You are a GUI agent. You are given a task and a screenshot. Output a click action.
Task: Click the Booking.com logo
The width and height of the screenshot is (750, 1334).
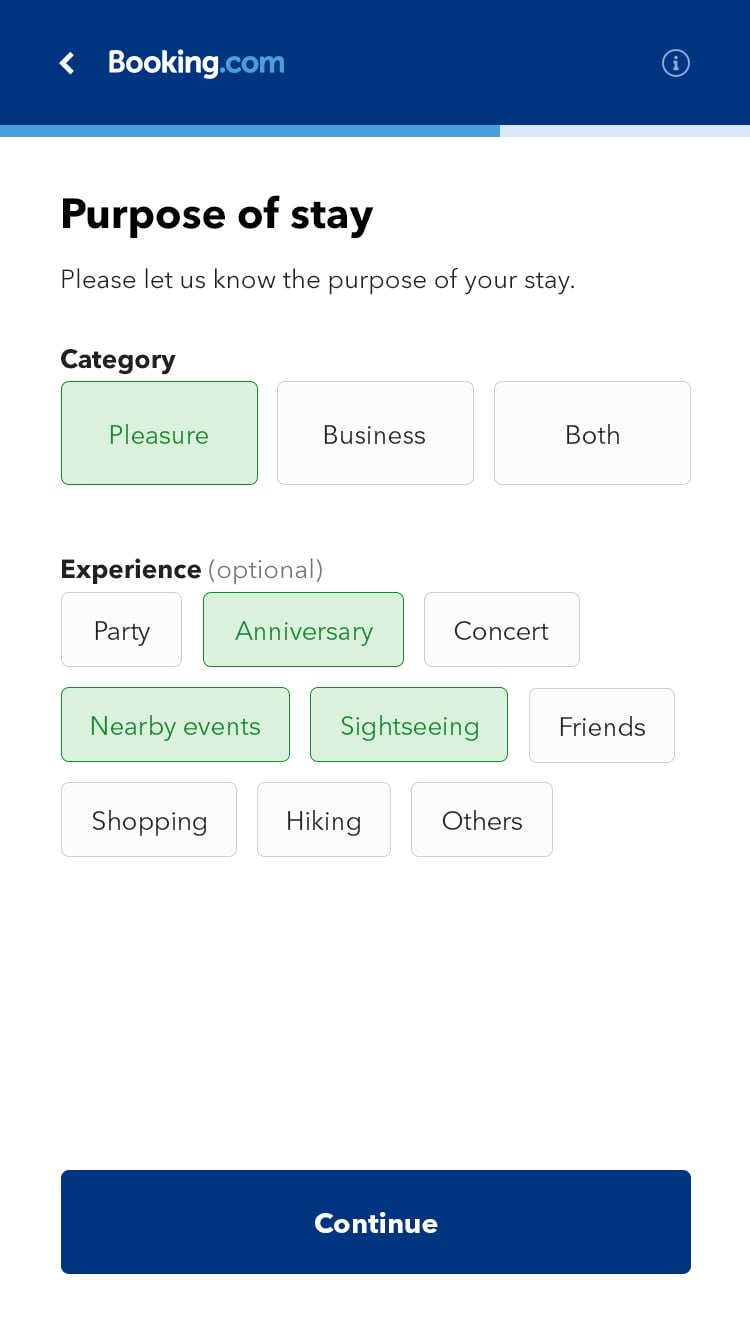(x=196, y=63)
